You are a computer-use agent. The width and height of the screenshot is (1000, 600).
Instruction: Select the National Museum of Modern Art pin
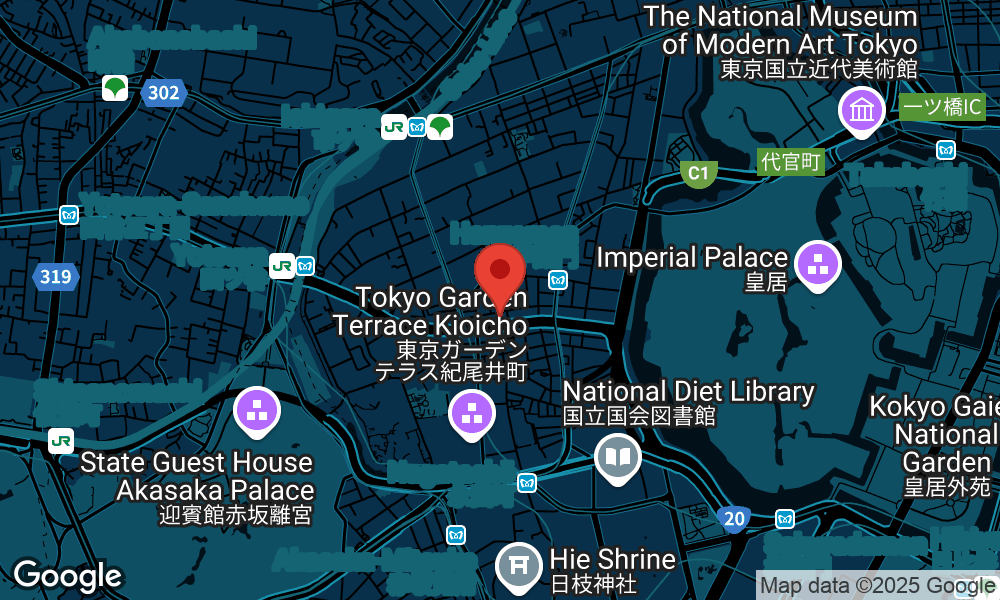[861, 110]
